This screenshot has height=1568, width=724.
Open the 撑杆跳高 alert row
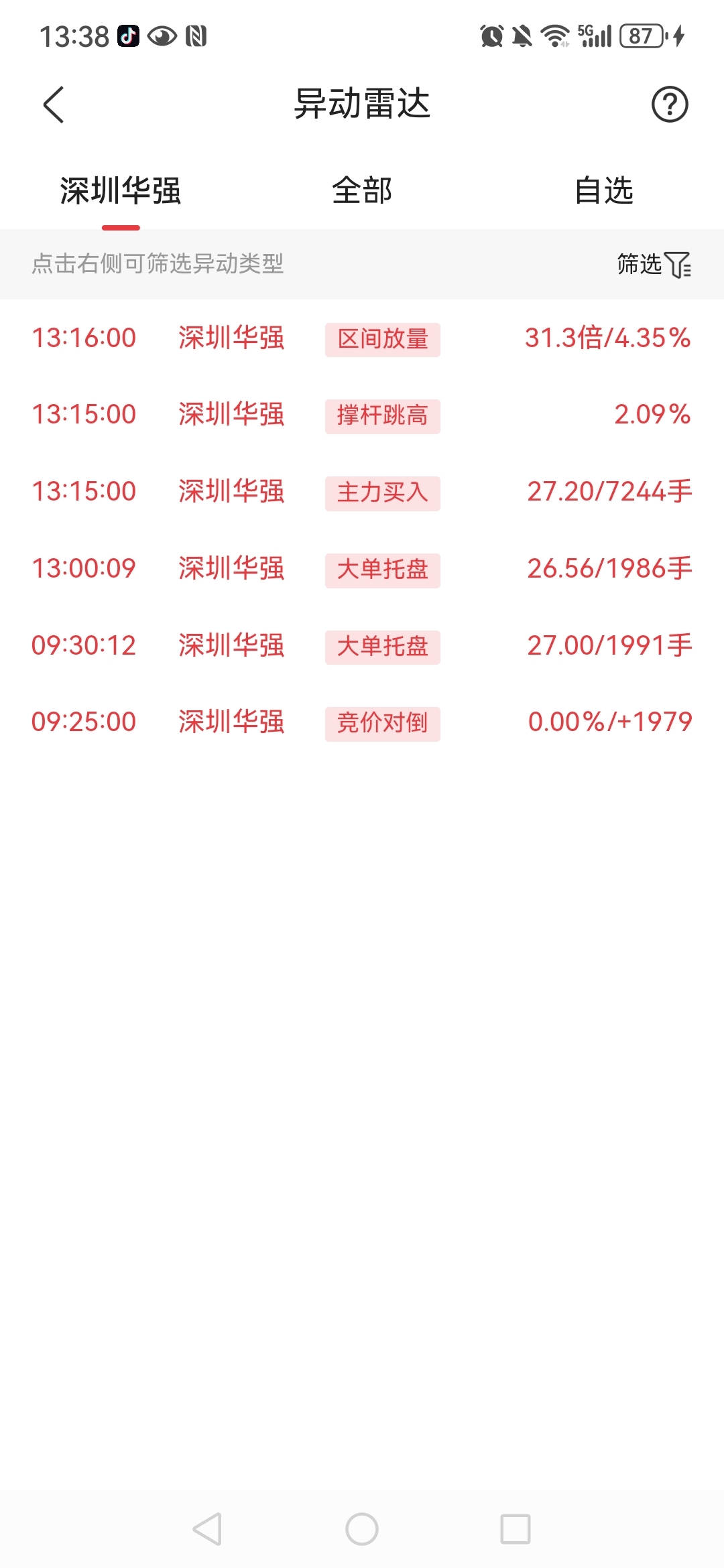362,415
